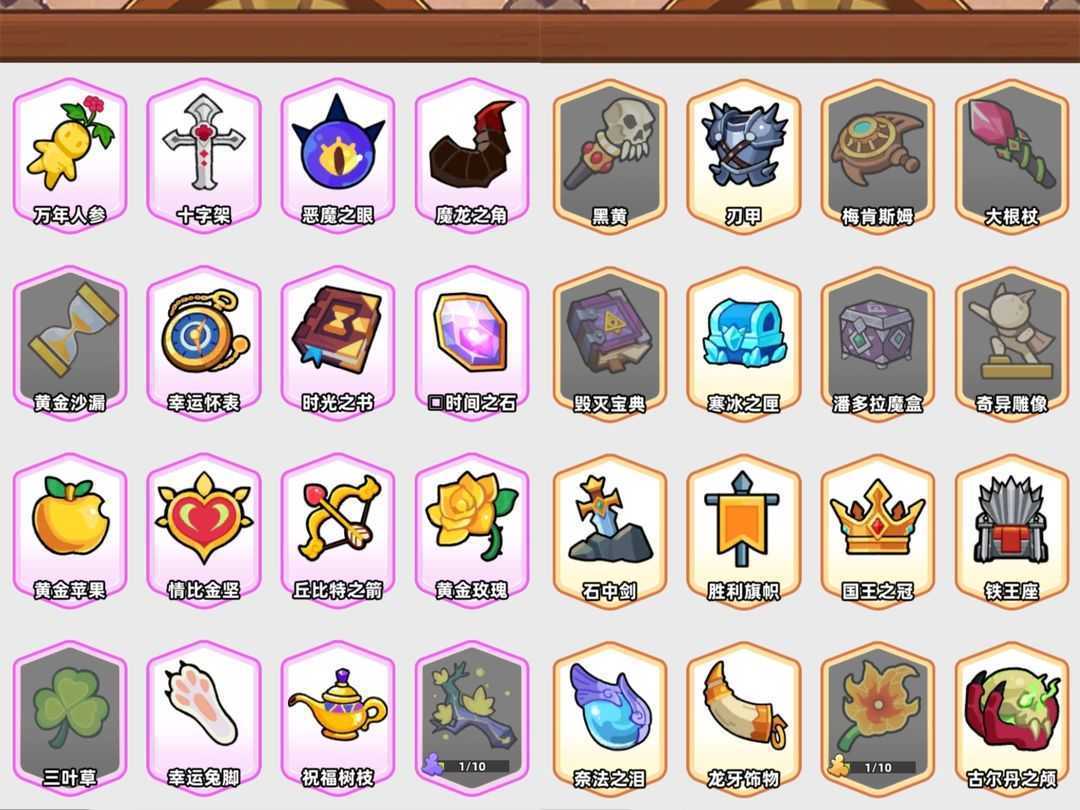Open the 黑黄 skull staff tile
This screenshot has width=1080, height=810.
[610, 153]
